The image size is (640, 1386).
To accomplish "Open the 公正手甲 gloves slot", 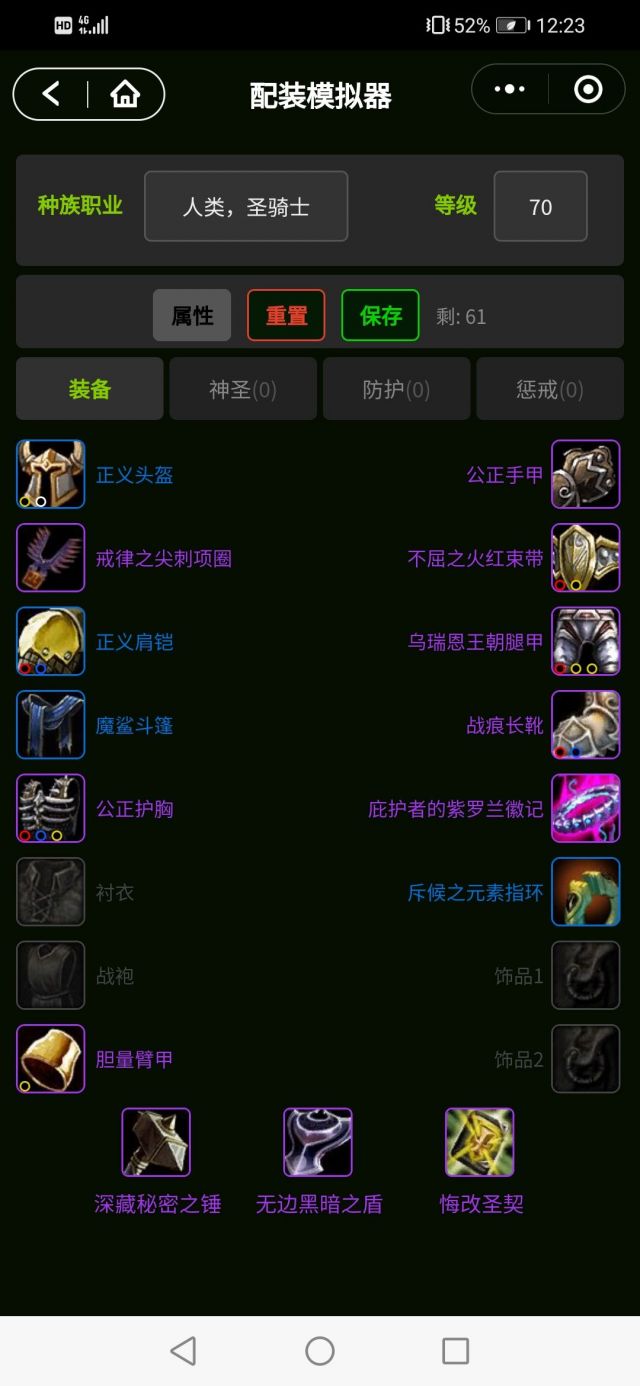I will [585, 475].
